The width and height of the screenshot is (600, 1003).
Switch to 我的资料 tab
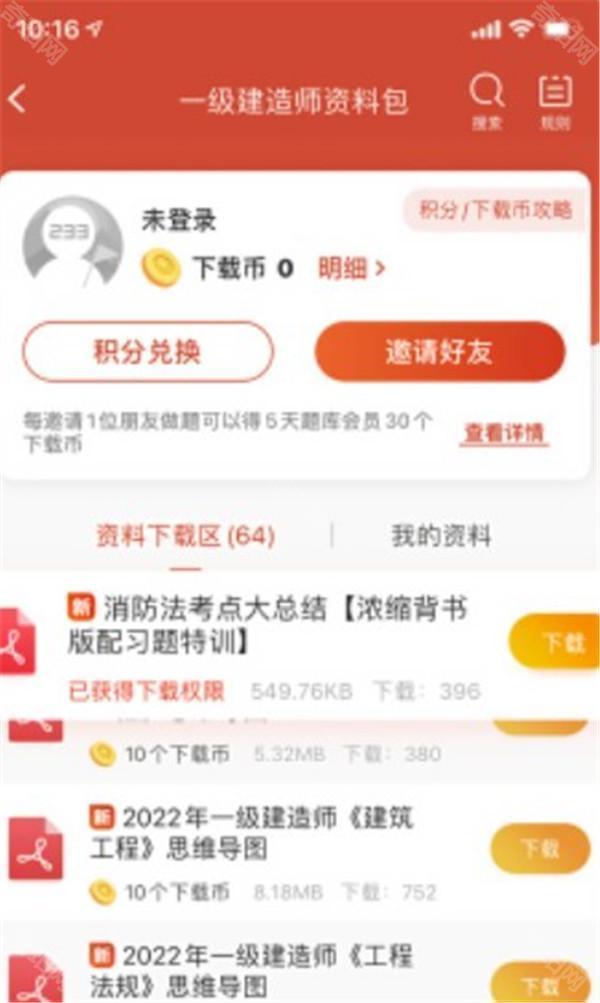pos(440,536)
